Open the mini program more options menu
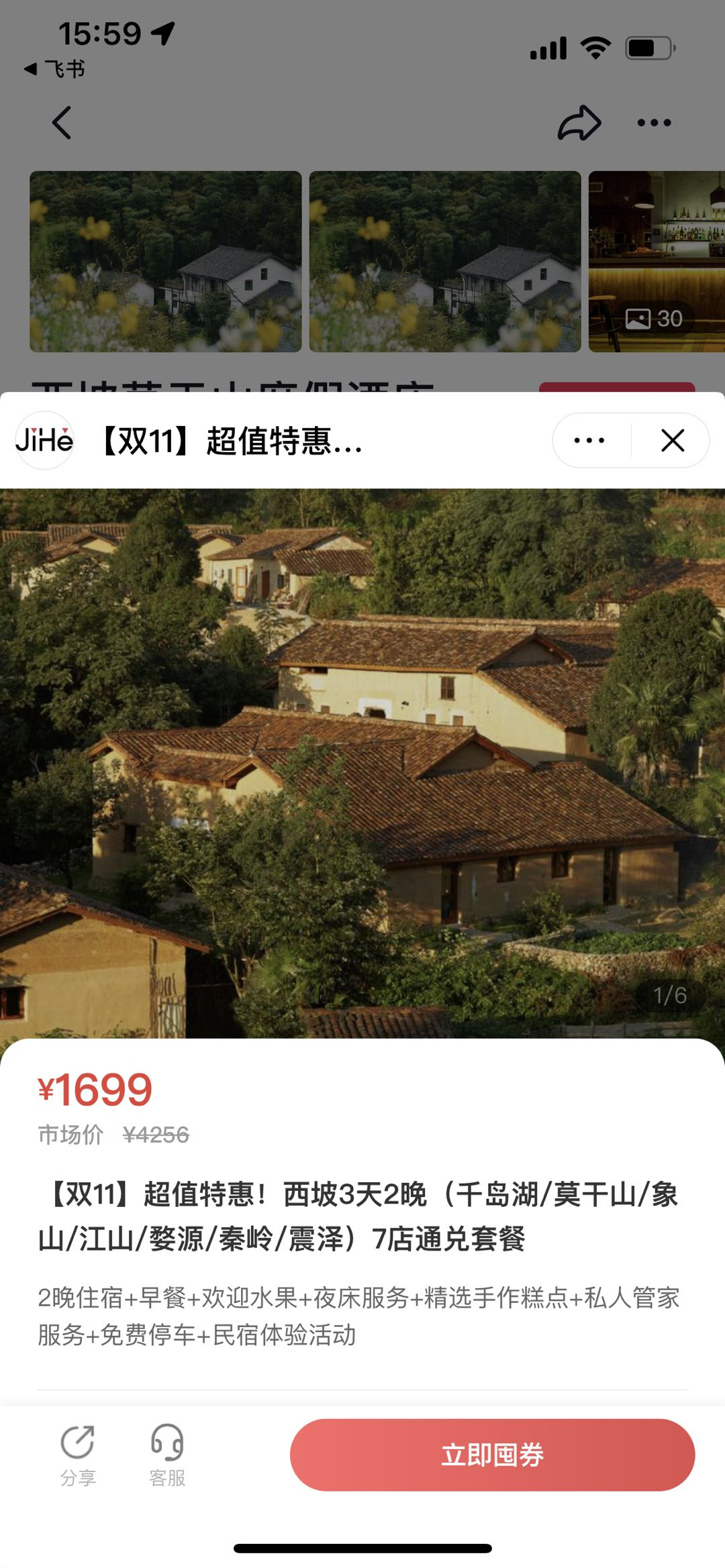The width and height of the screenshot is (725, 1568). coord(589,441)
